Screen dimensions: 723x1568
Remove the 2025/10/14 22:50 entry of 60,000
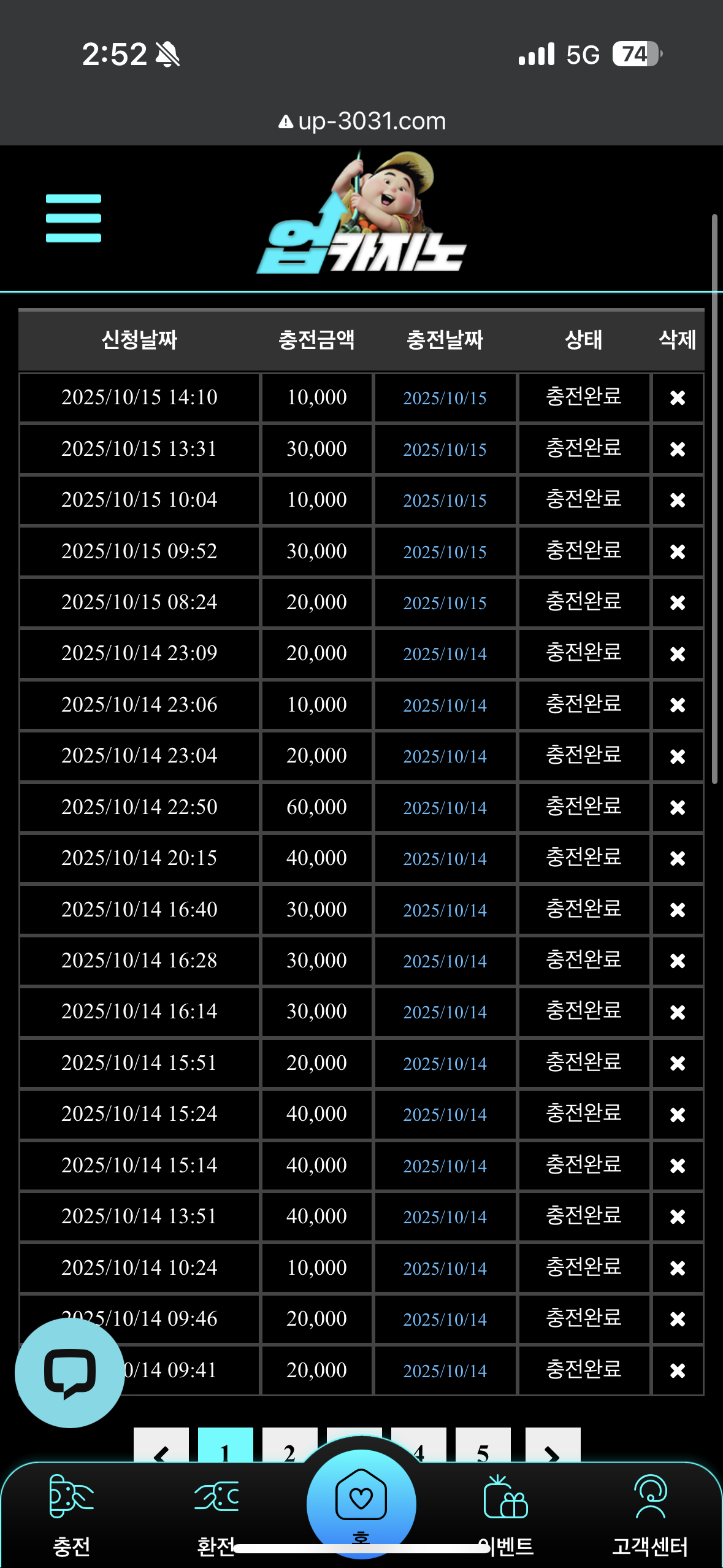coord(677,807)
